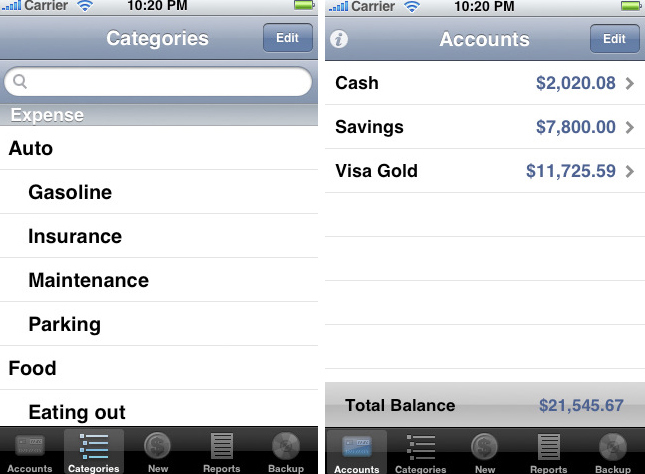Viewport: 645px width, 474px height.
Task: Open the Cash account
Action: 484,83
